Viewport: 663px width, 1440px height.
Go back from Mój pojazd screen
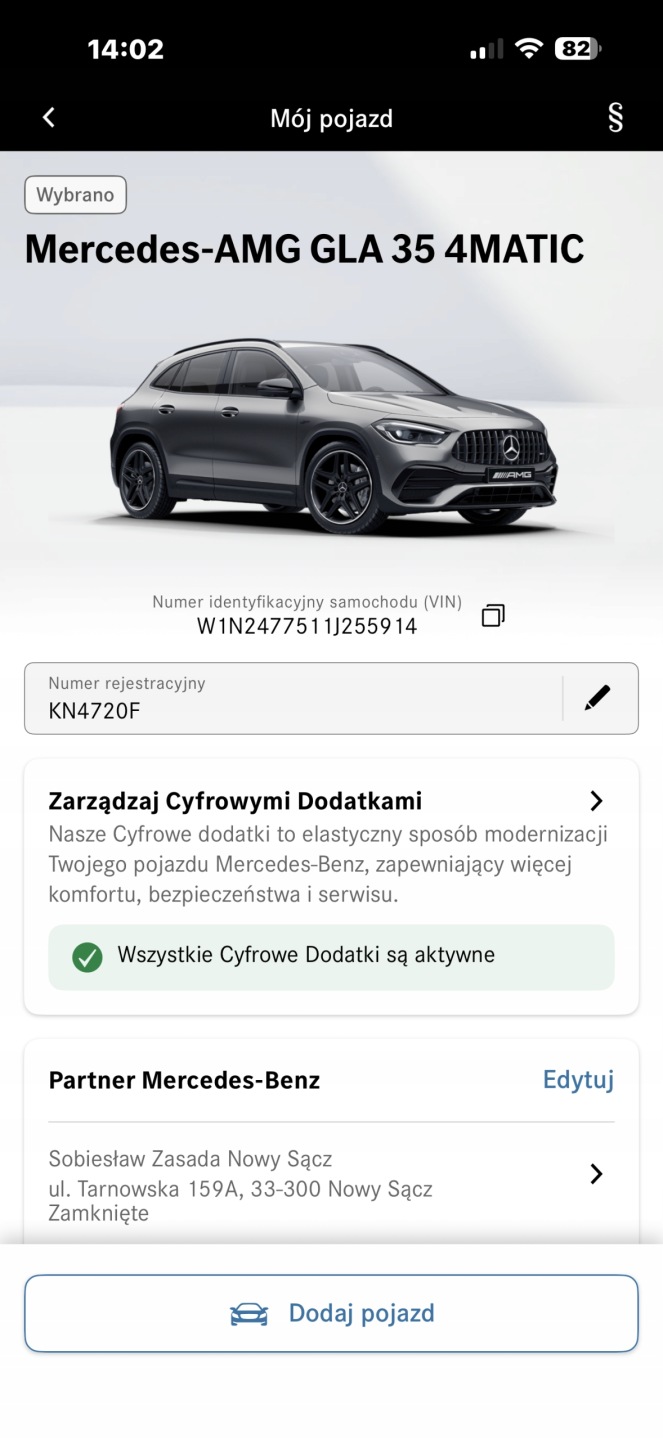point(48,118)
